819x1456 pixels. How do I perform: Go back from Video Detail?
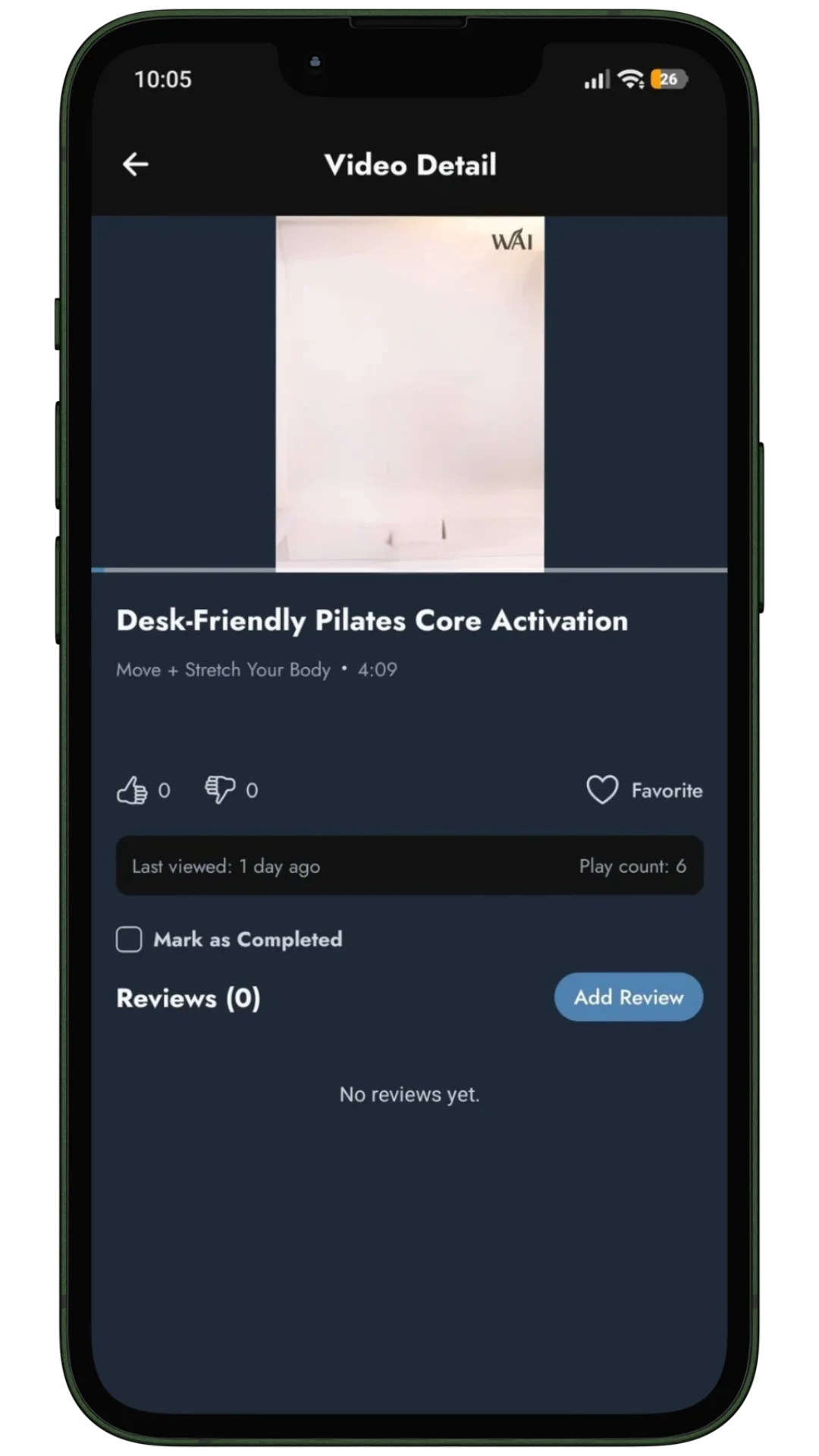pos(136,164)
